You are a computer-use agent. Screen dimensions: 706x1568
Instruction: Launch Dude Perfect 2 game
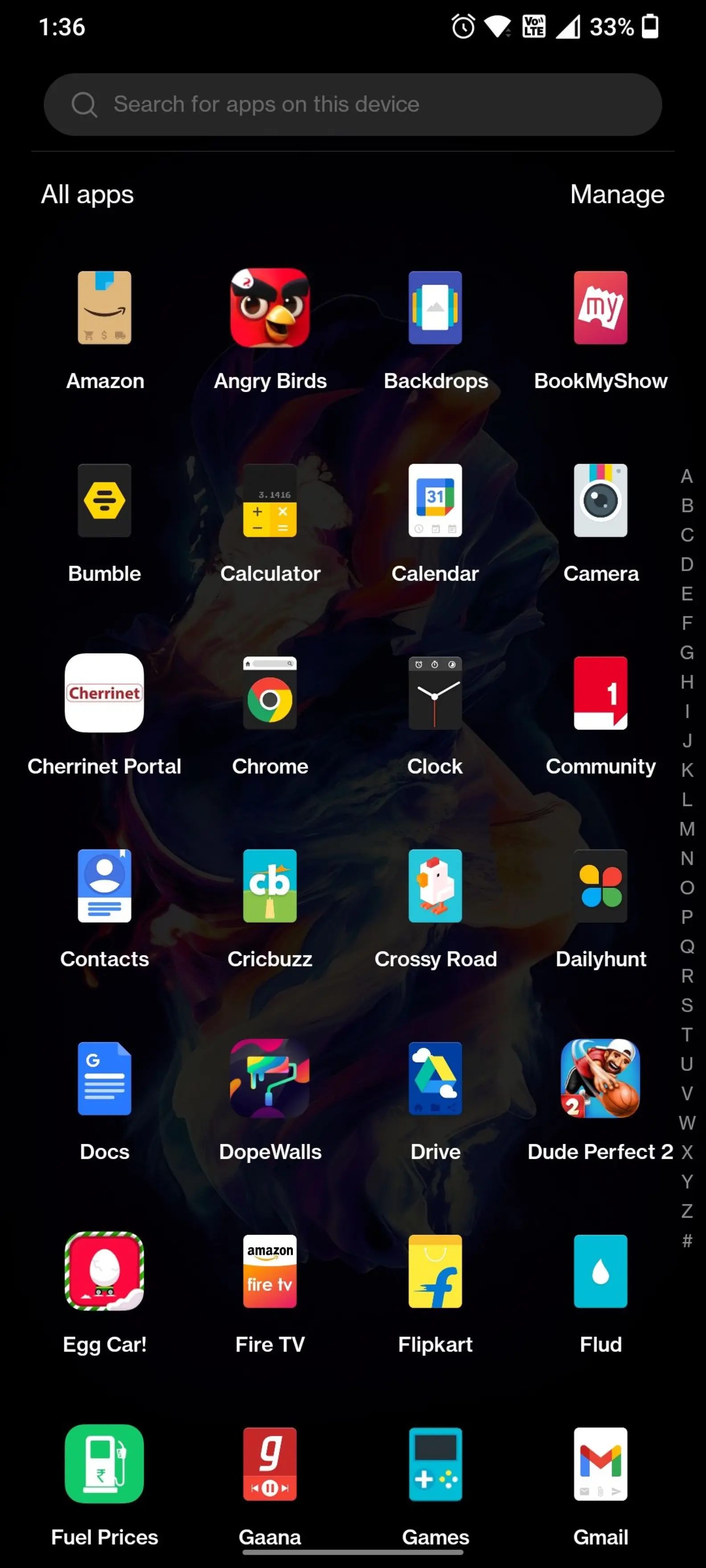[600, 1078]
